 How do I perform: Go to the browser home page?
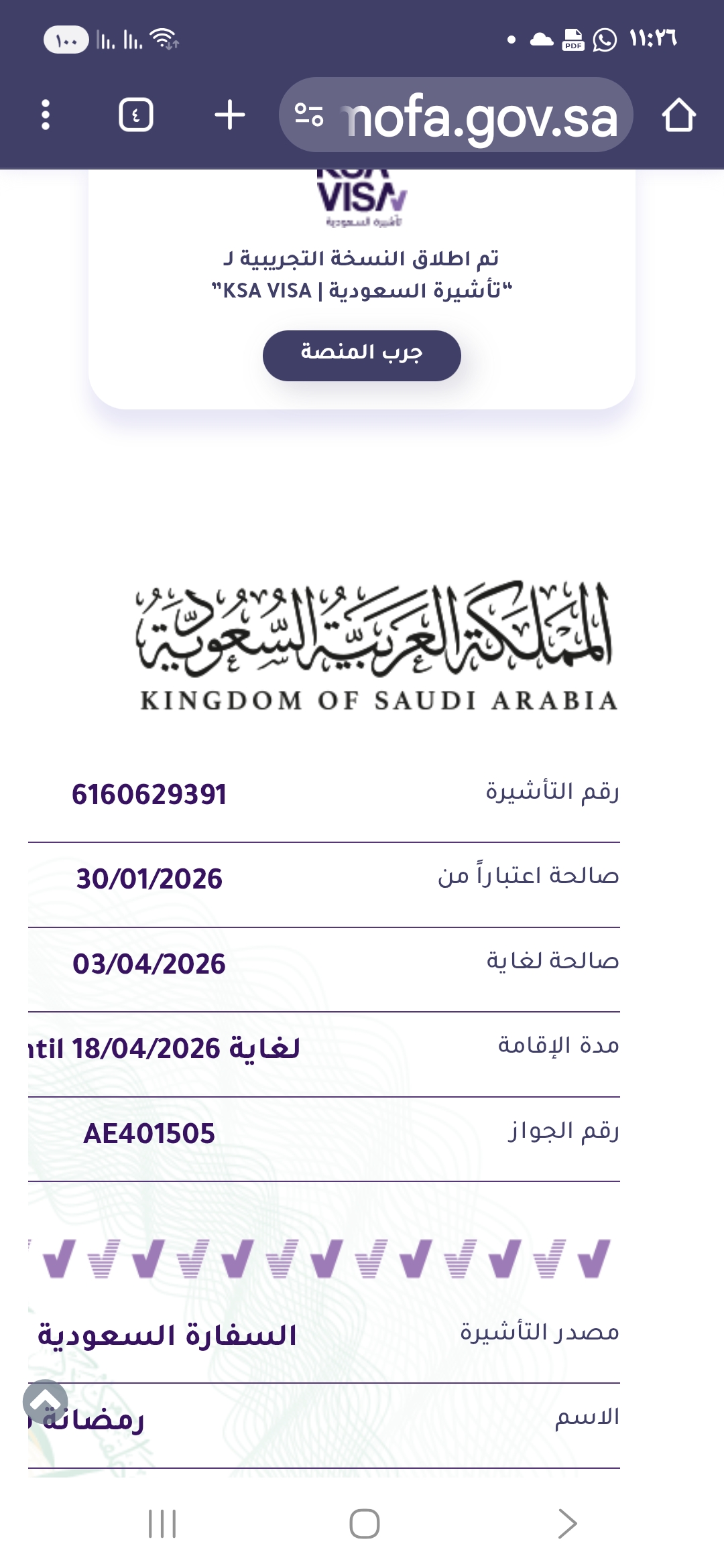pyautogui.click(x=678, y=115)
